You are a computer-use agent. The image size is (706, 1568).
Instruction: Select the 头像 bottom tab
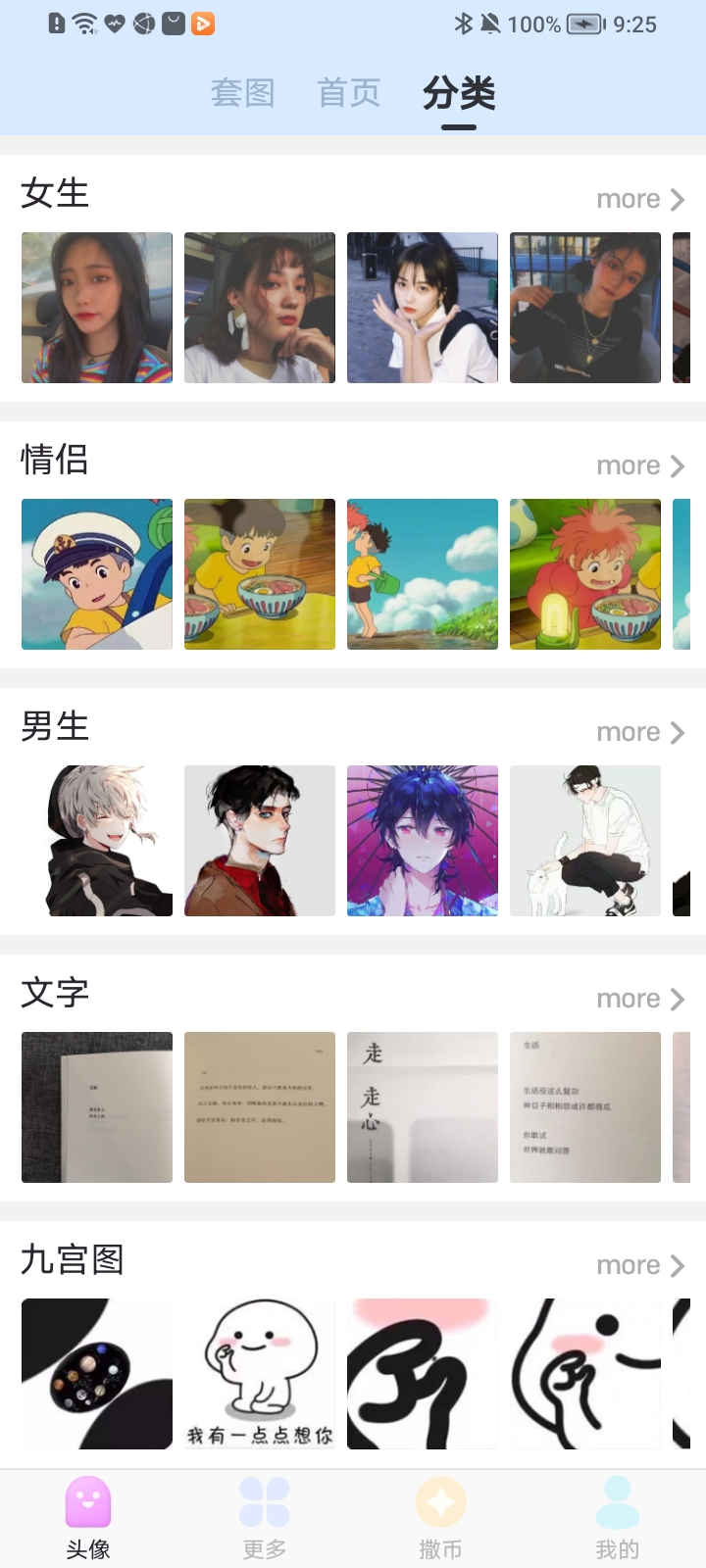[x=88, y=1517]
